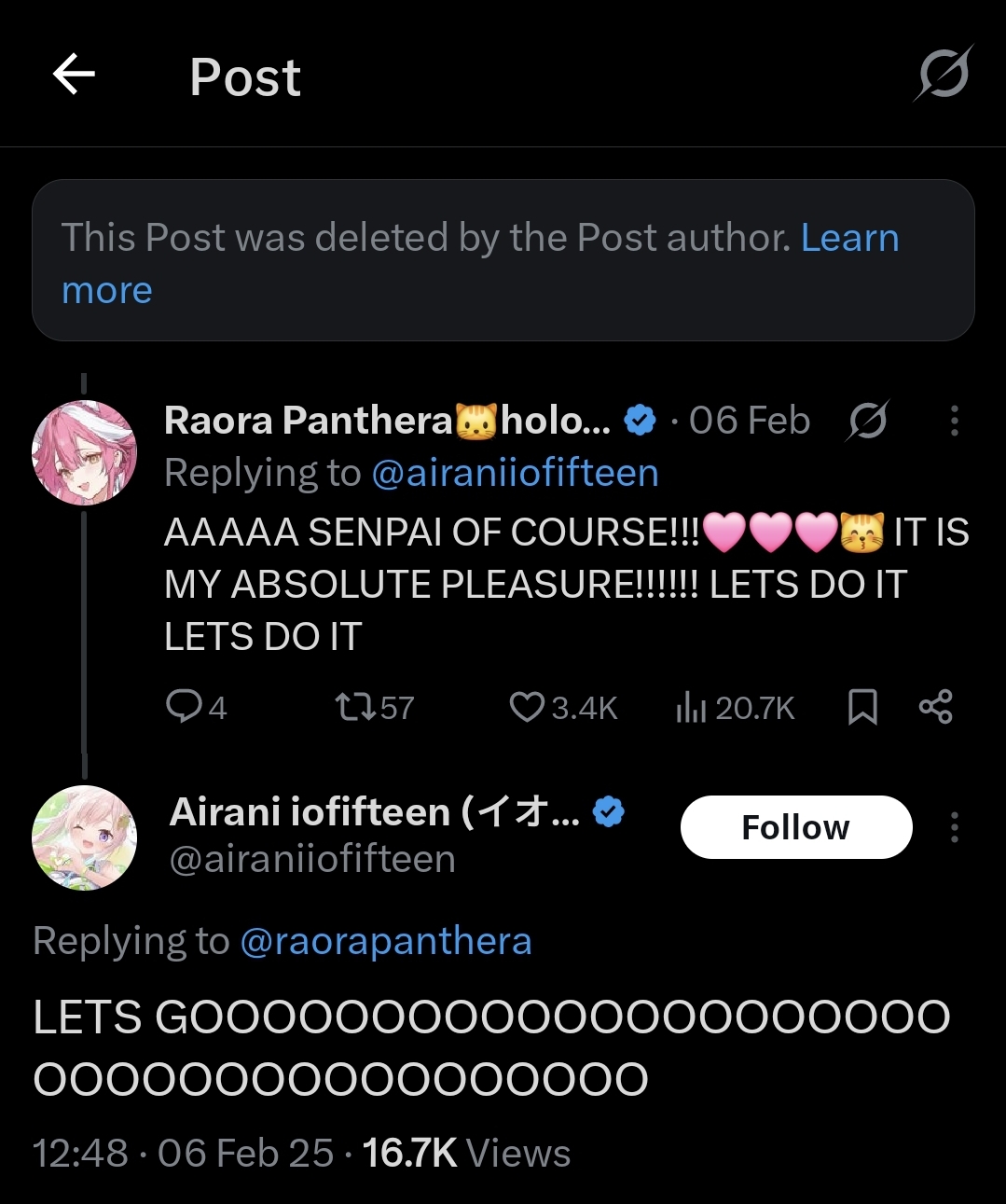Follow Airani iofifteen
The width and height of the screenshot is (1006, 1204).
[x=795, y=827]
